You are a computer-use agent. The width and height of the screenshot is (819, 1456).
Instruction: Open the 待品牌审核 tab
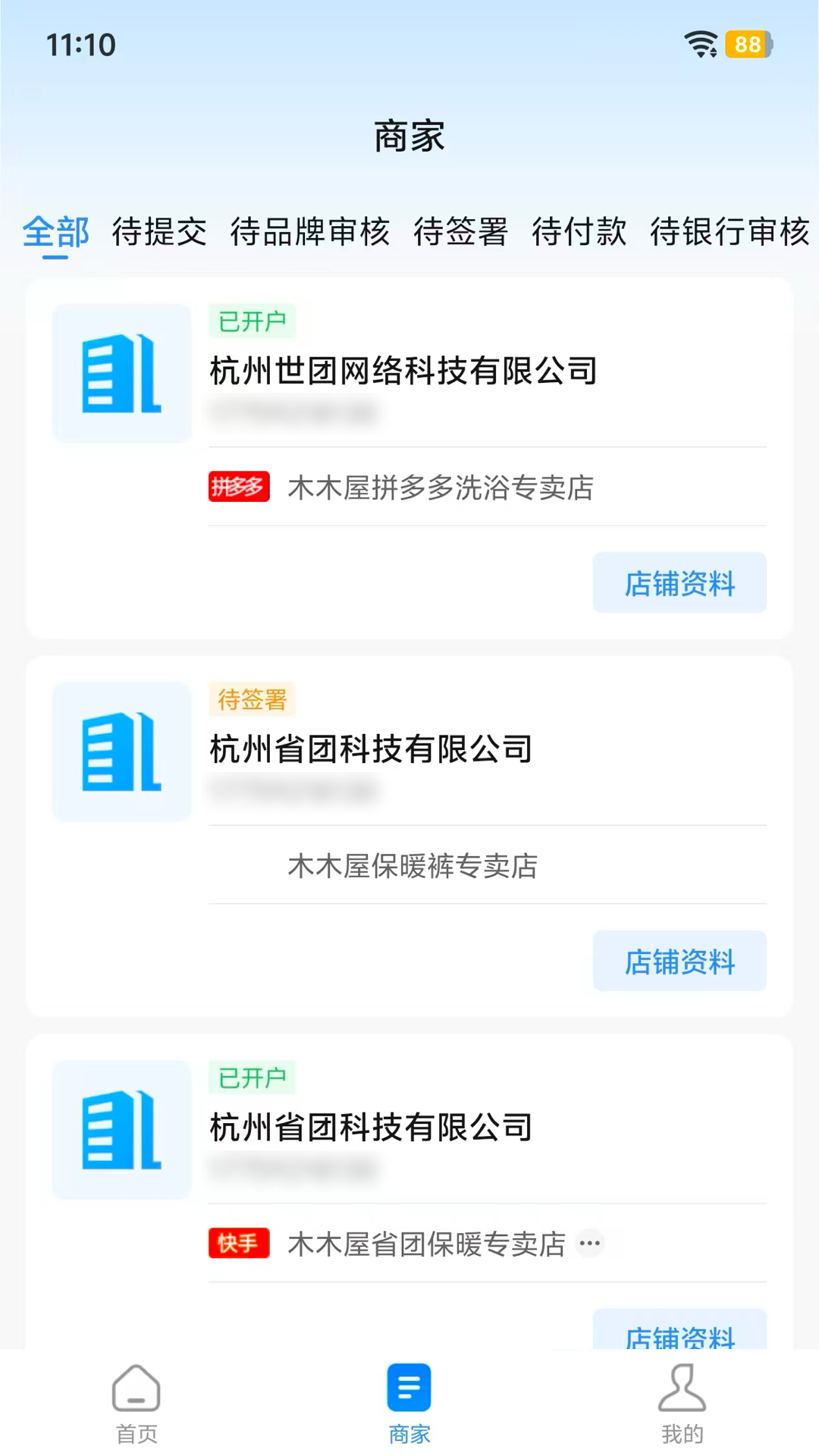(x=309, y=234)
